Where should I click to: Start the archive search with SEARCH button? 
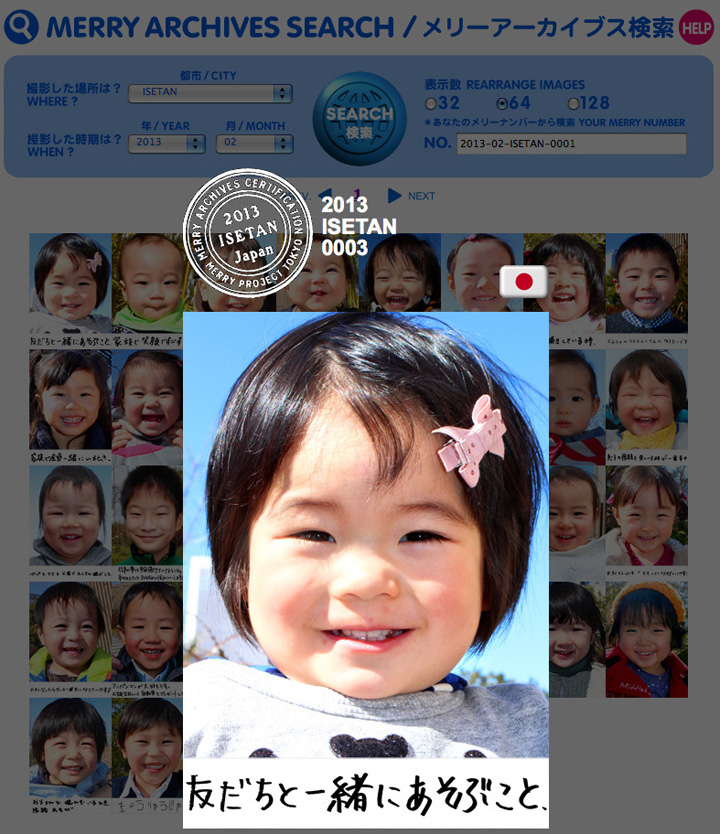359,120
